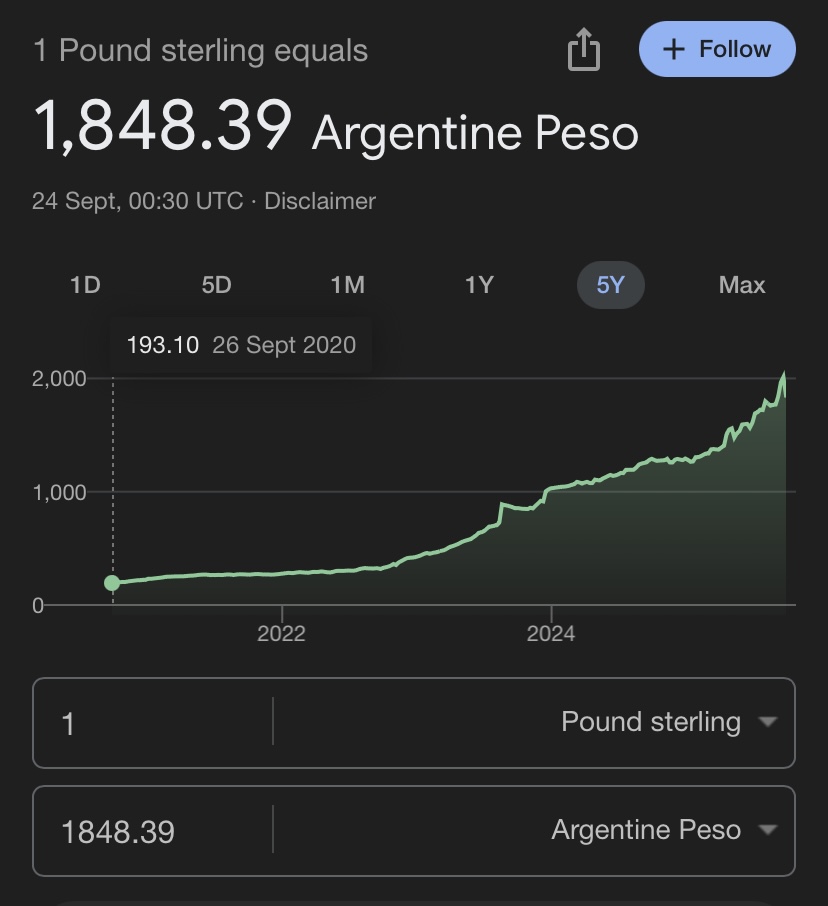Image resolution: width=828 pixels, height=906 pixels.
Task: Share this currency conversion
Action: [x=584, y=50]
